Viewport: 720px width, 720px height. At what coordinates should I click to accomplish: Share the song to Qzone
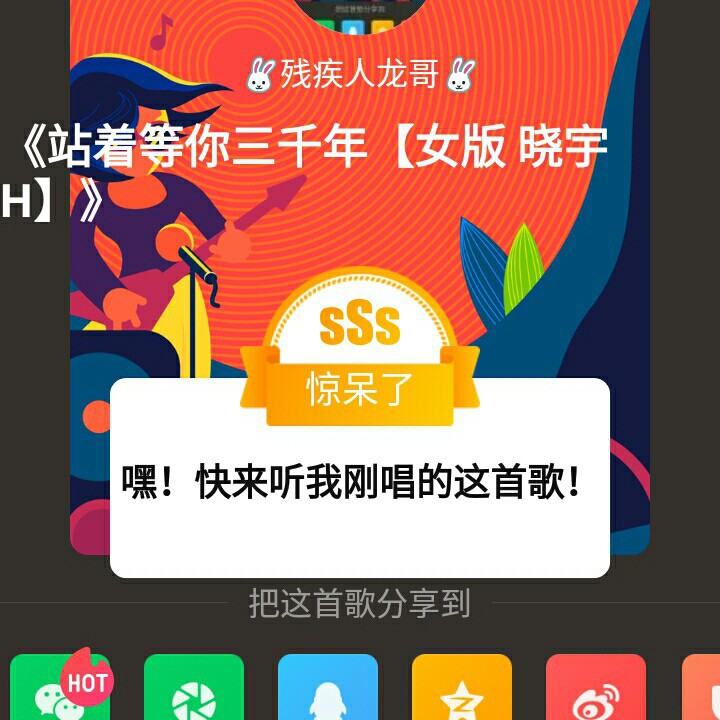tap(462, 687)
